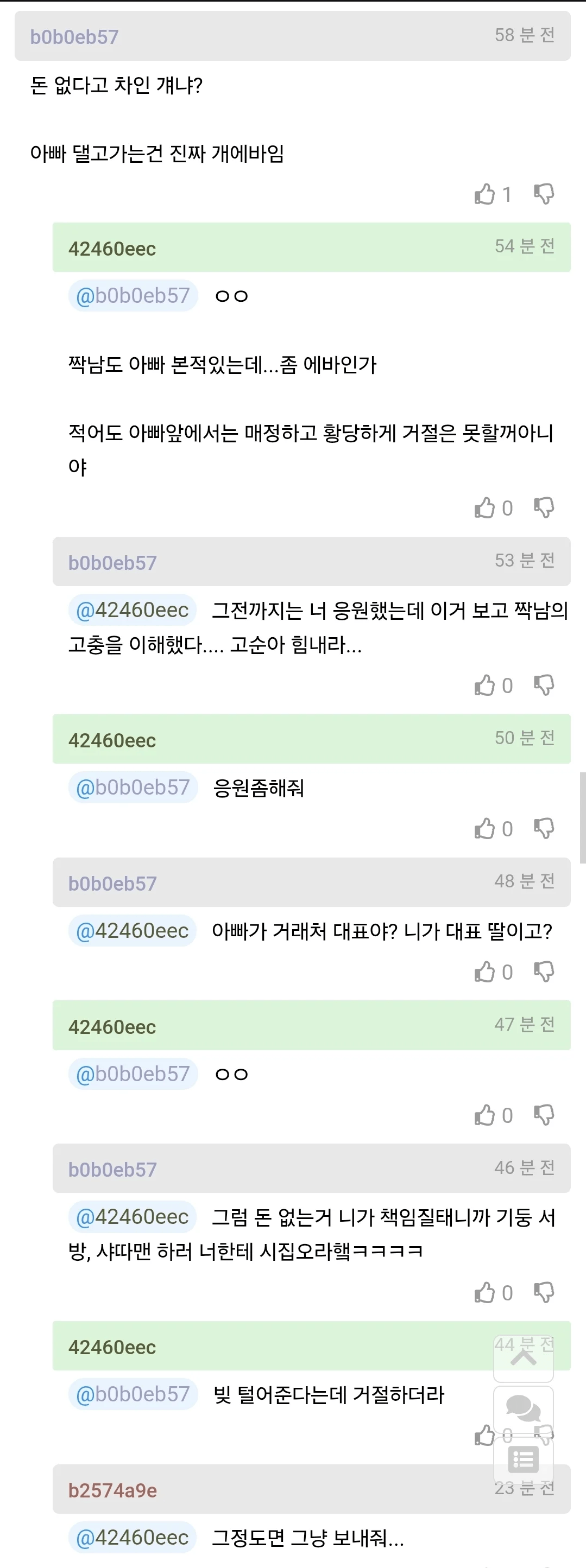Dislike the 54 분 전 reply by 42460eec
This screenshot has height=1568, width=586.
click(x=543, y=507)
